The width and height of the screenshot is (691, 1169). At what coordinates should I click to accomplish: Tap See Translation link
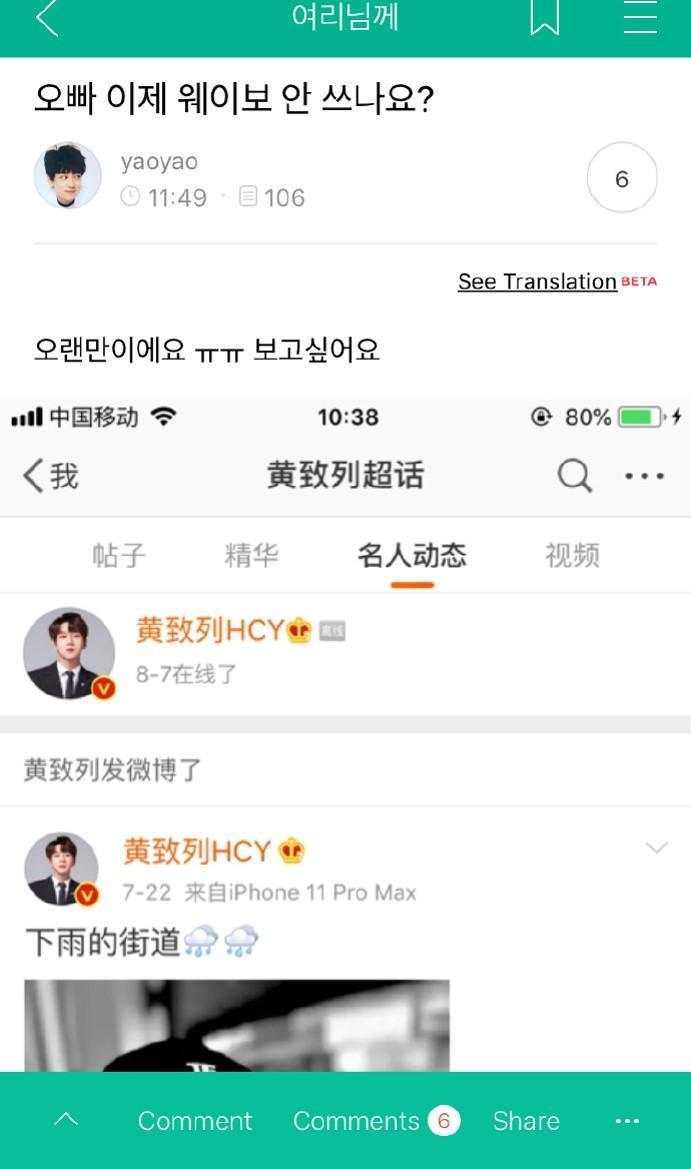click(537, 282)
